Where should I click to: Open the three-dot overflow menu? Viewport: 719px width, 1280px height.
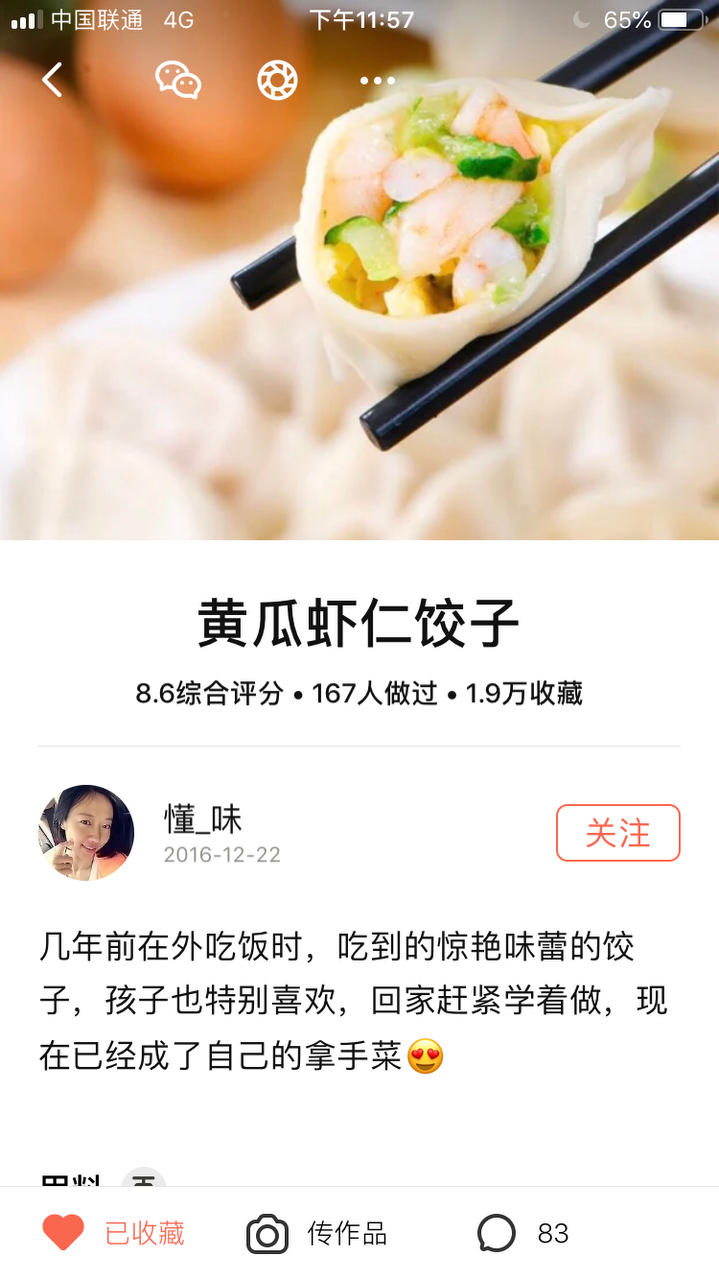pyautogui.click(x=377, y=81)
